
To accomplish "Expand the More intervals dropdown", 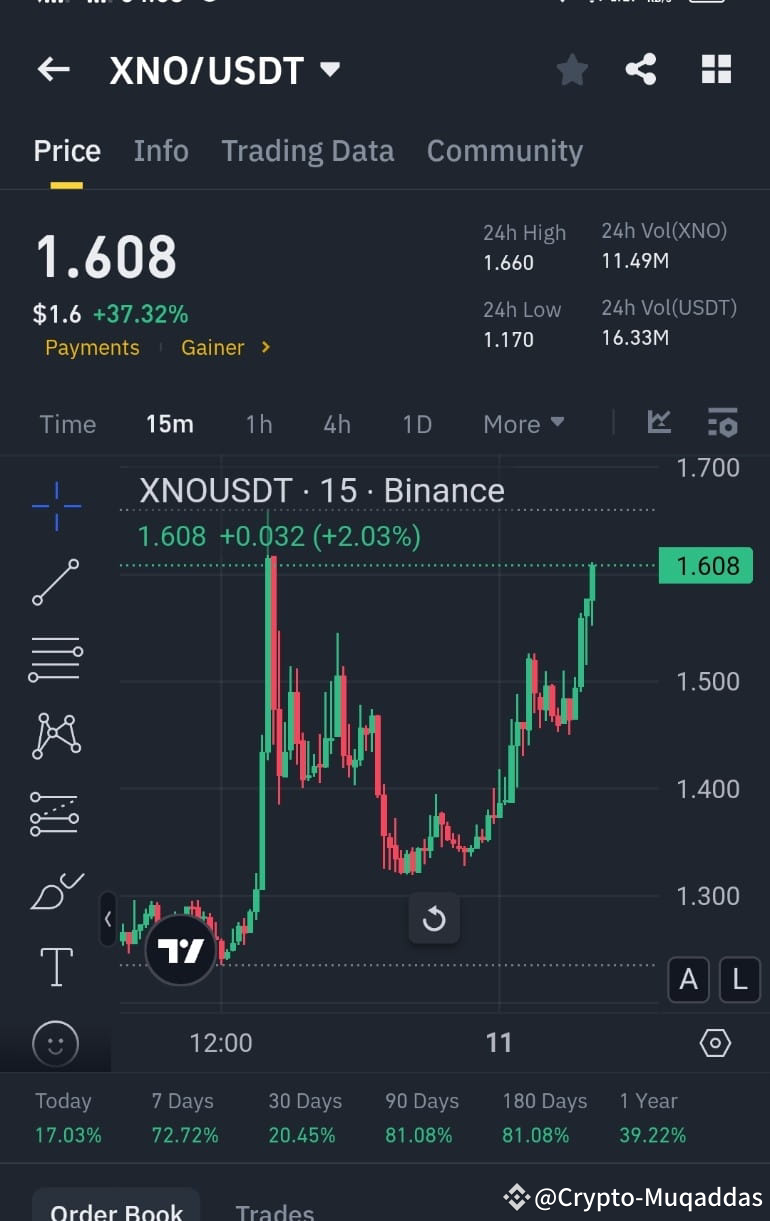I will (522, 424).
